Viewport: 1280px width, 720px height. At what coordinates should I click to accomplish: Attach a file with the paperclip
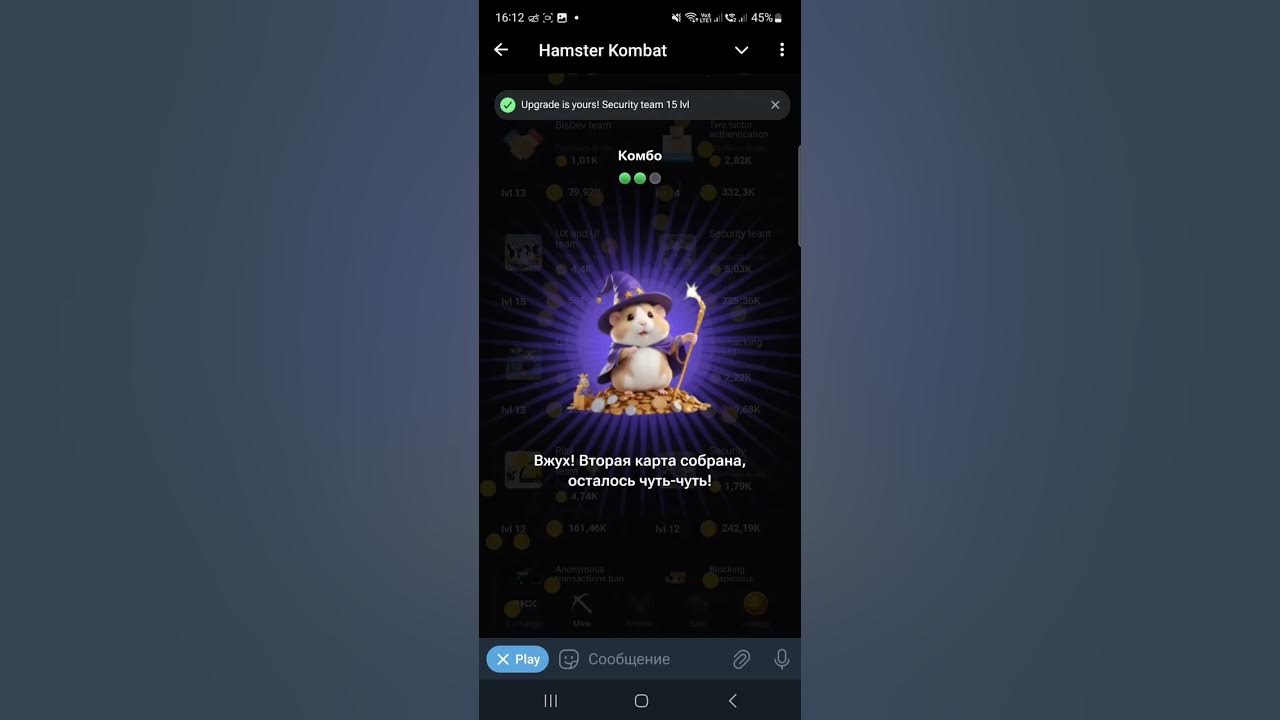tap(741, 659)
